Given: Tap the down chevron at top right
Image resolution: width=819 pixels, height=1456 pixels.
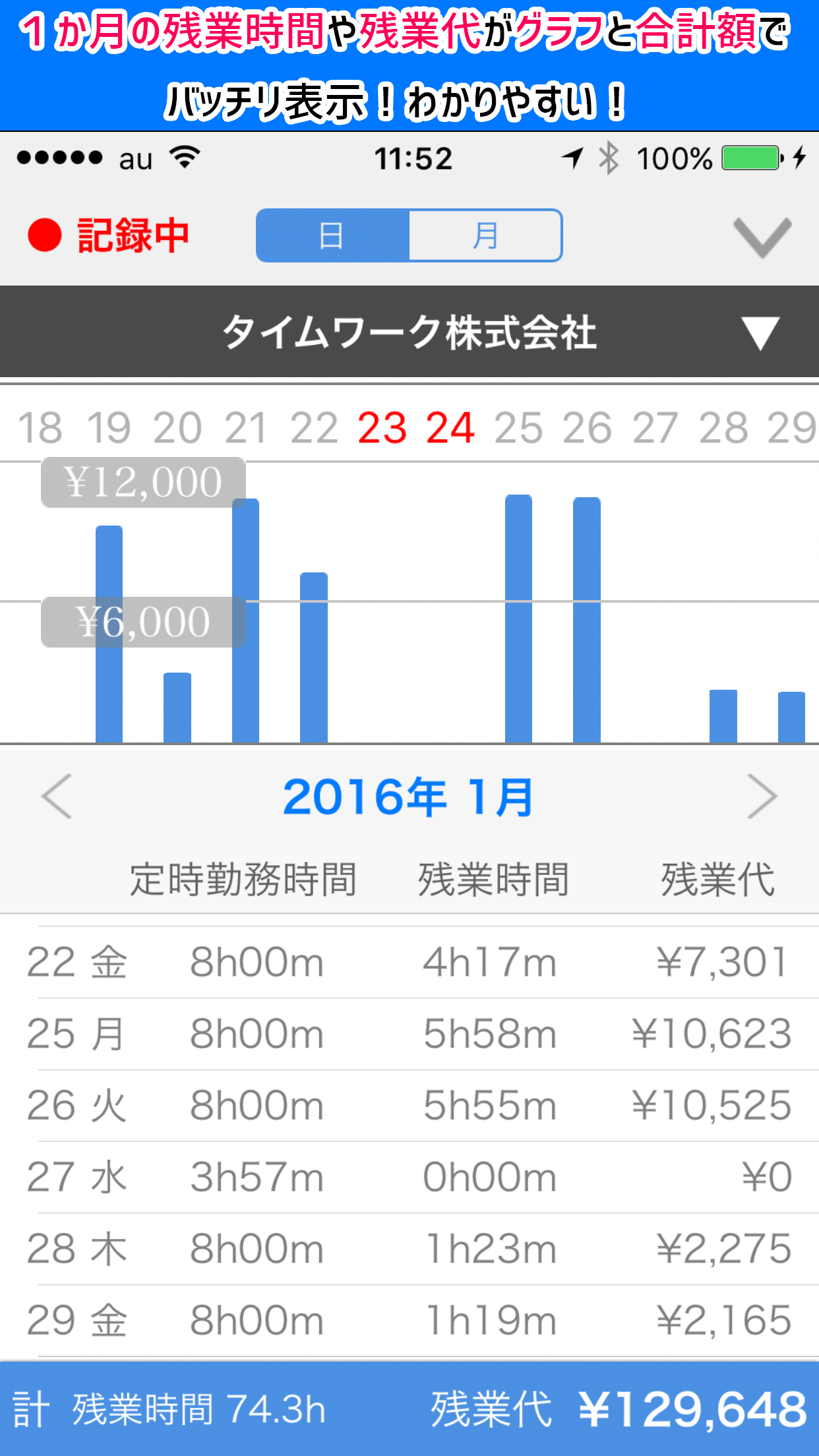Looking at the screenshot, I should (x=762, y=237).
